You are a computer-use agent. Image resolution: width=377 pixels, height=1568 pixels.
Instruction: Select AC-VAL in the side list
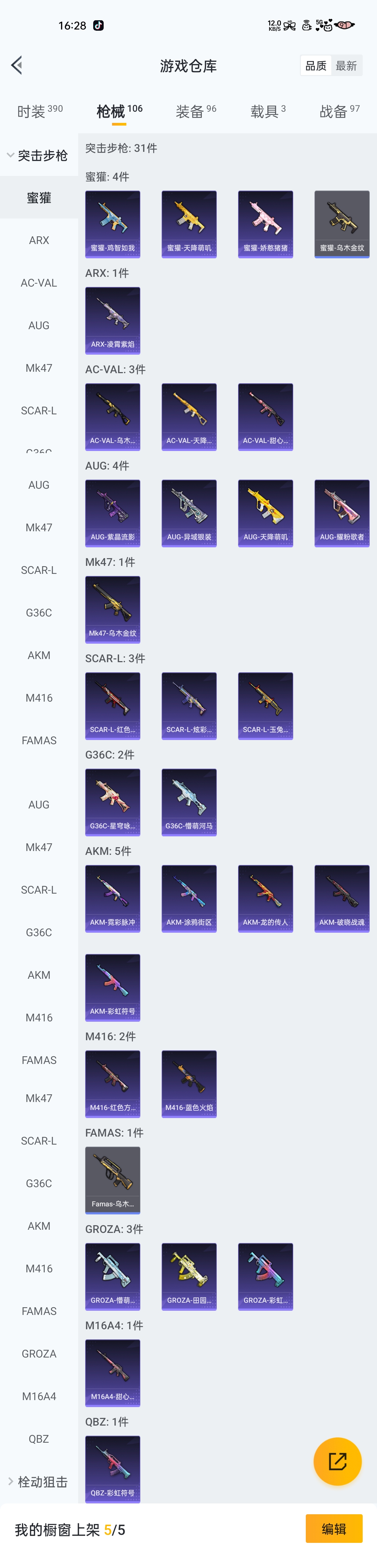pyautogui.click(x=39, y=283)
